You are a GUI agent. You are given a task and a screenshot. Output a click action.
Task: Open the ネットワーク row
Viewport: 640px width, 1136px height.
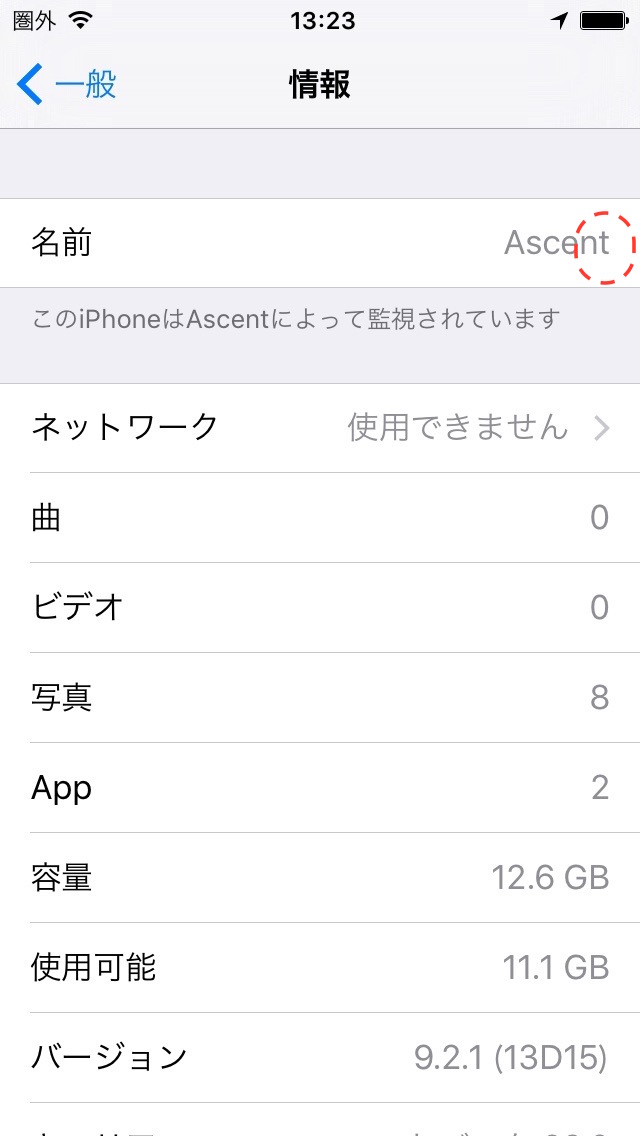pos(320,428)
